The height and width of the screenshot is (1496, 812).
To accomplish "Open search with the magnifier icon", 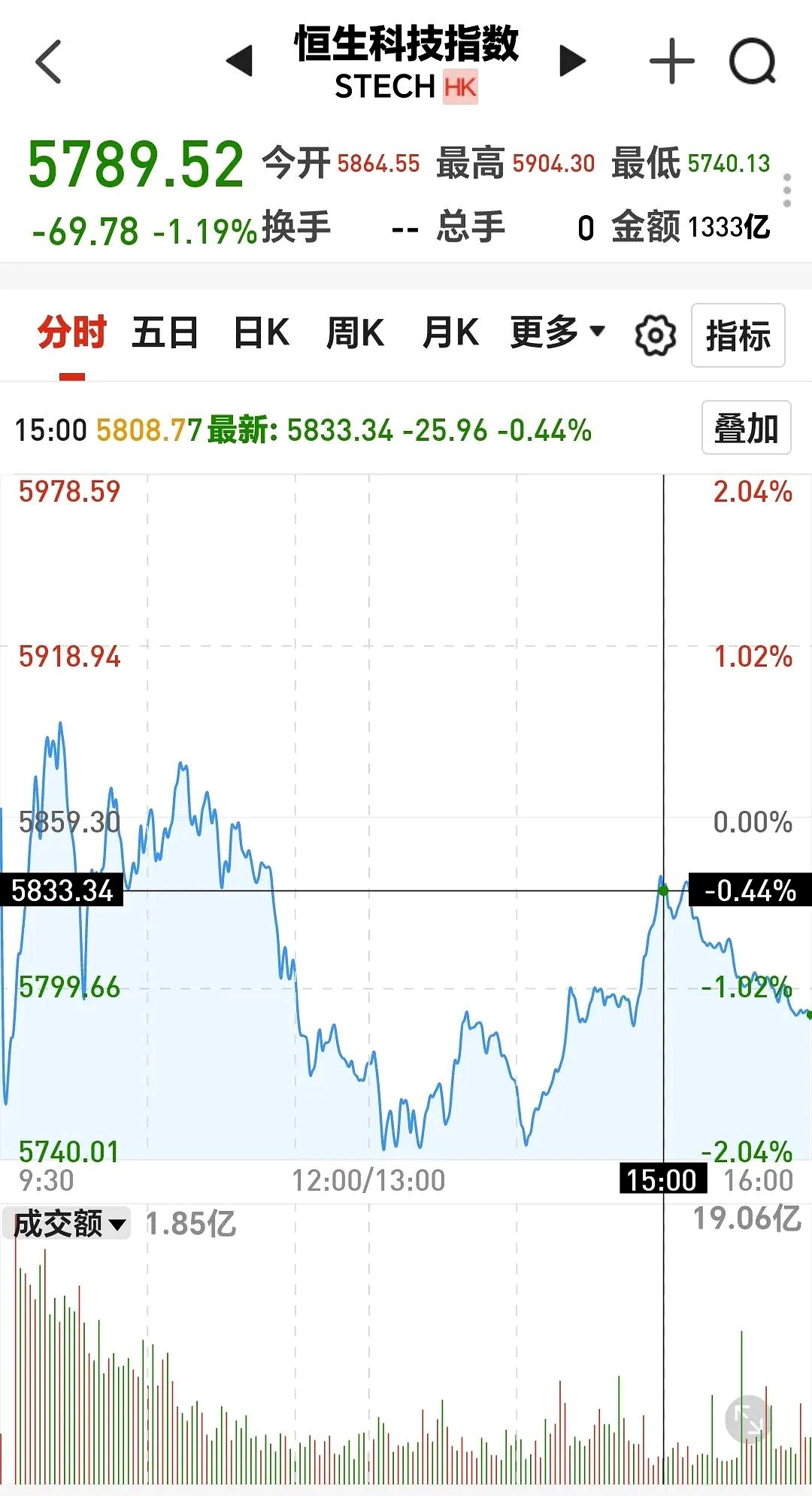I will [x=754, y=62].
